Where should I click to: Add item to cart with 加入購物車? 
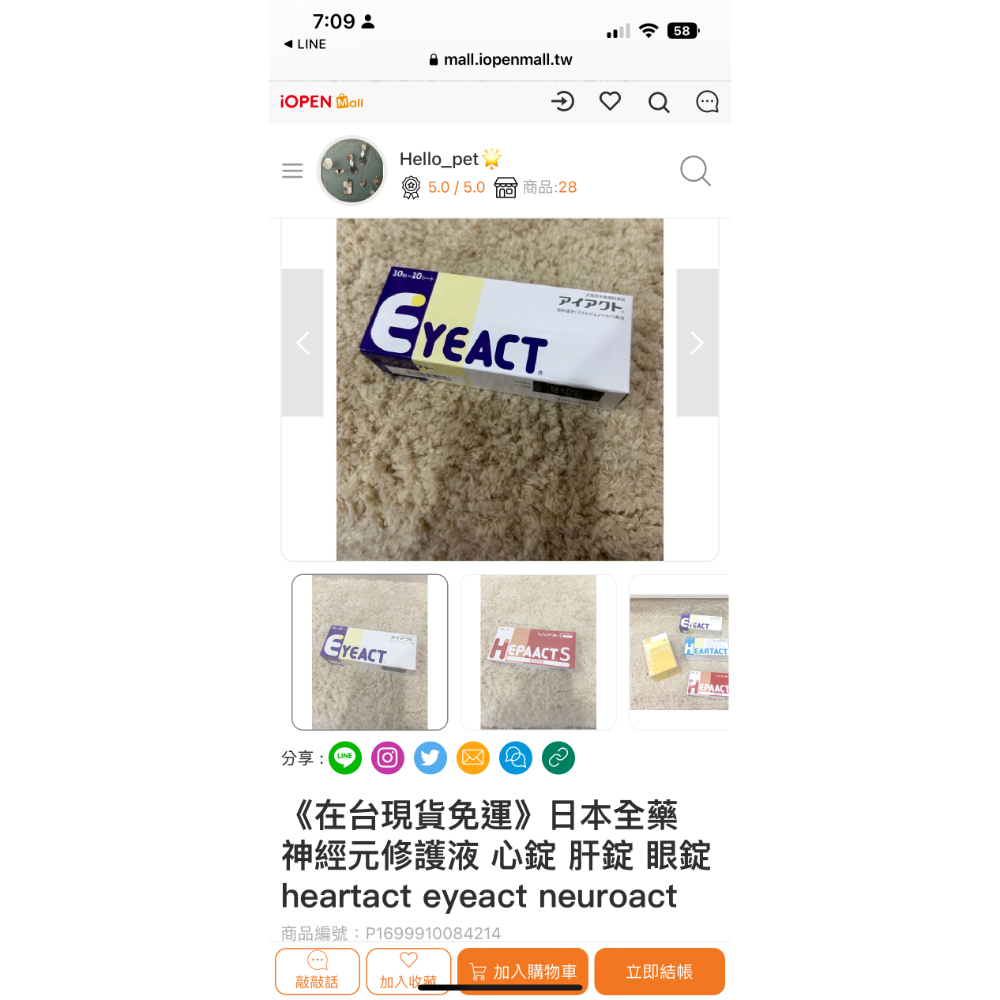tap(523, 971)
